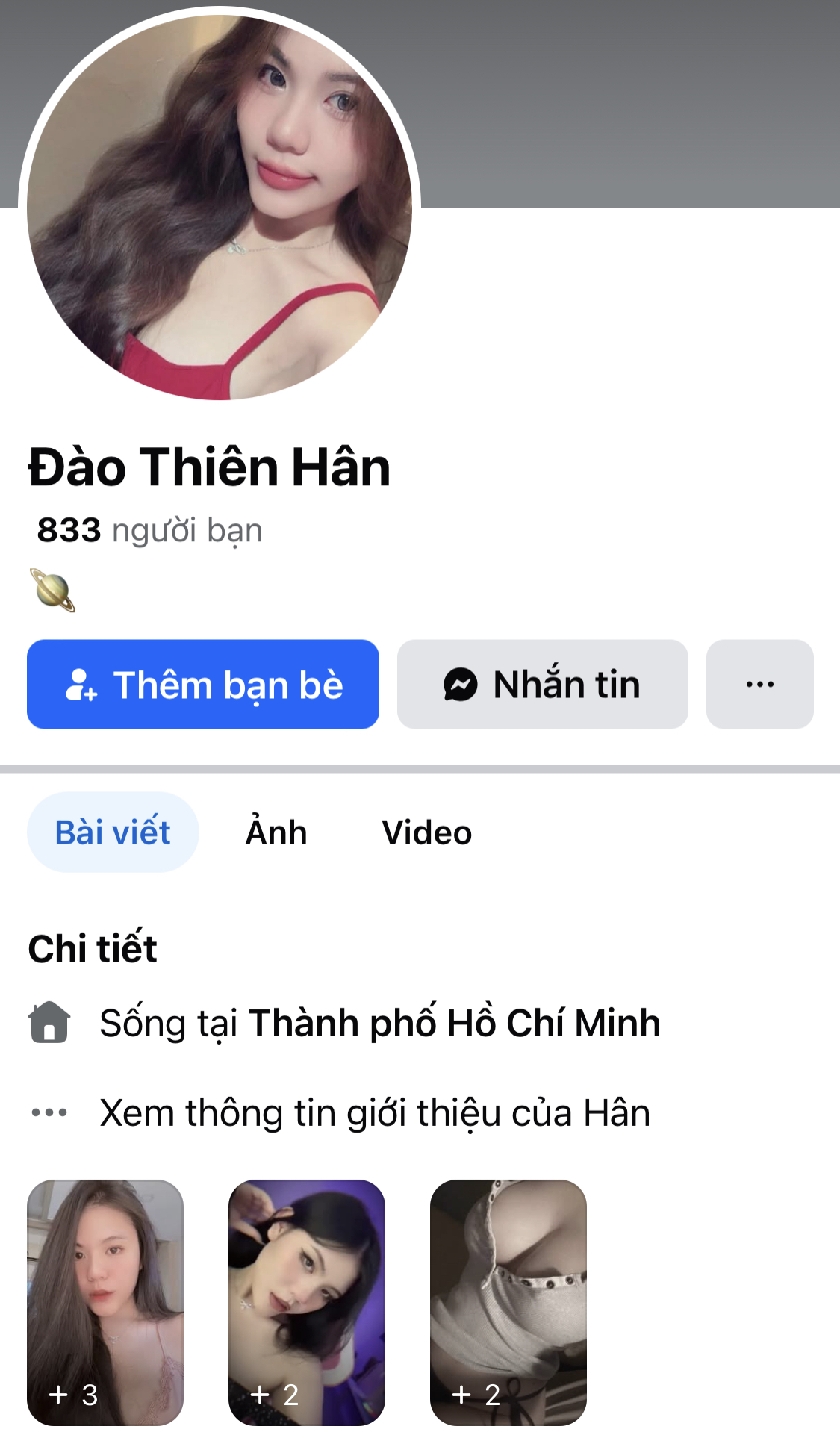This screenshot has height=1435, width=840.
Task: Open the gray-toned third photo tile
Action: pyautogui.click(x=508, y=1302)
